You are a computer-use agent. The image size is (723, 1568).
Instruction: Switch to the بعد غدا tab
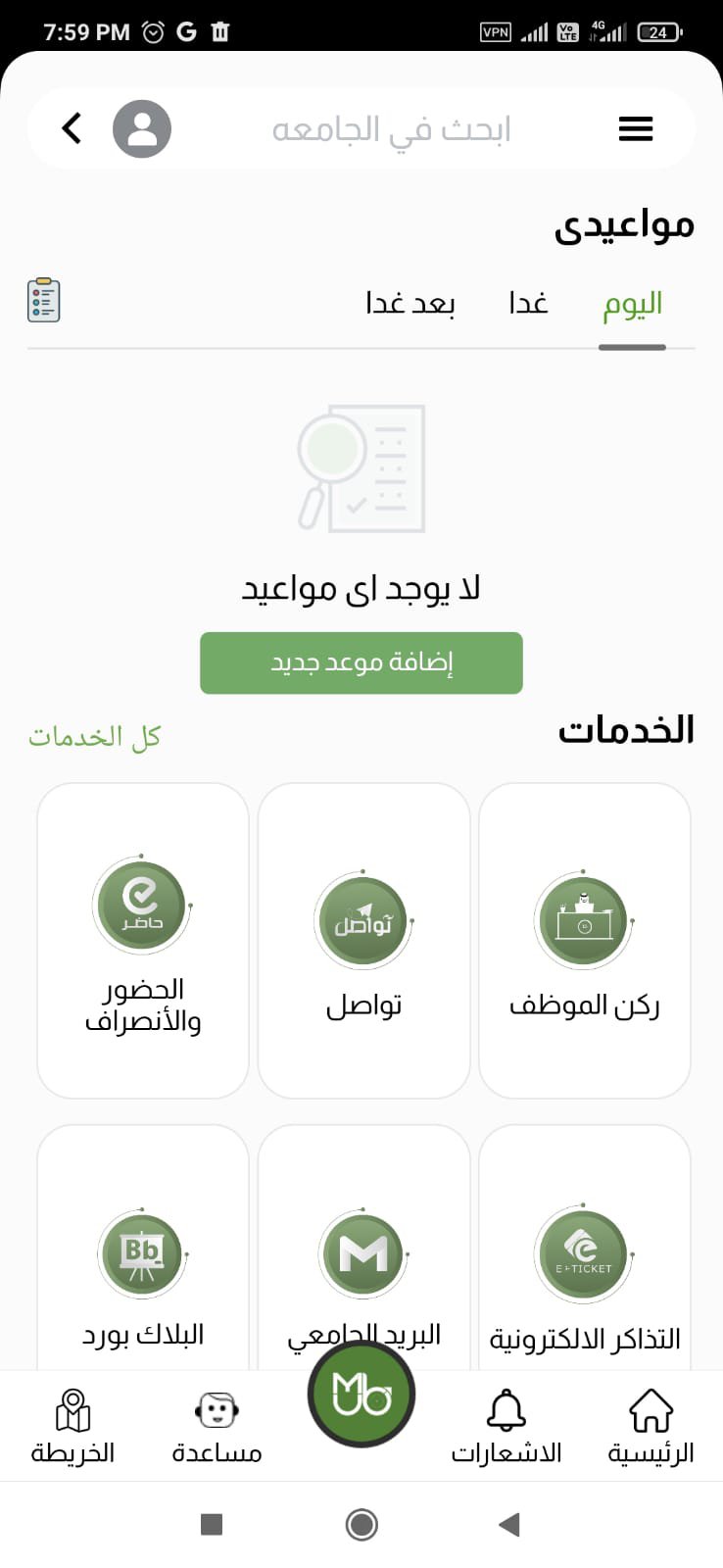(x=409, y=303)
